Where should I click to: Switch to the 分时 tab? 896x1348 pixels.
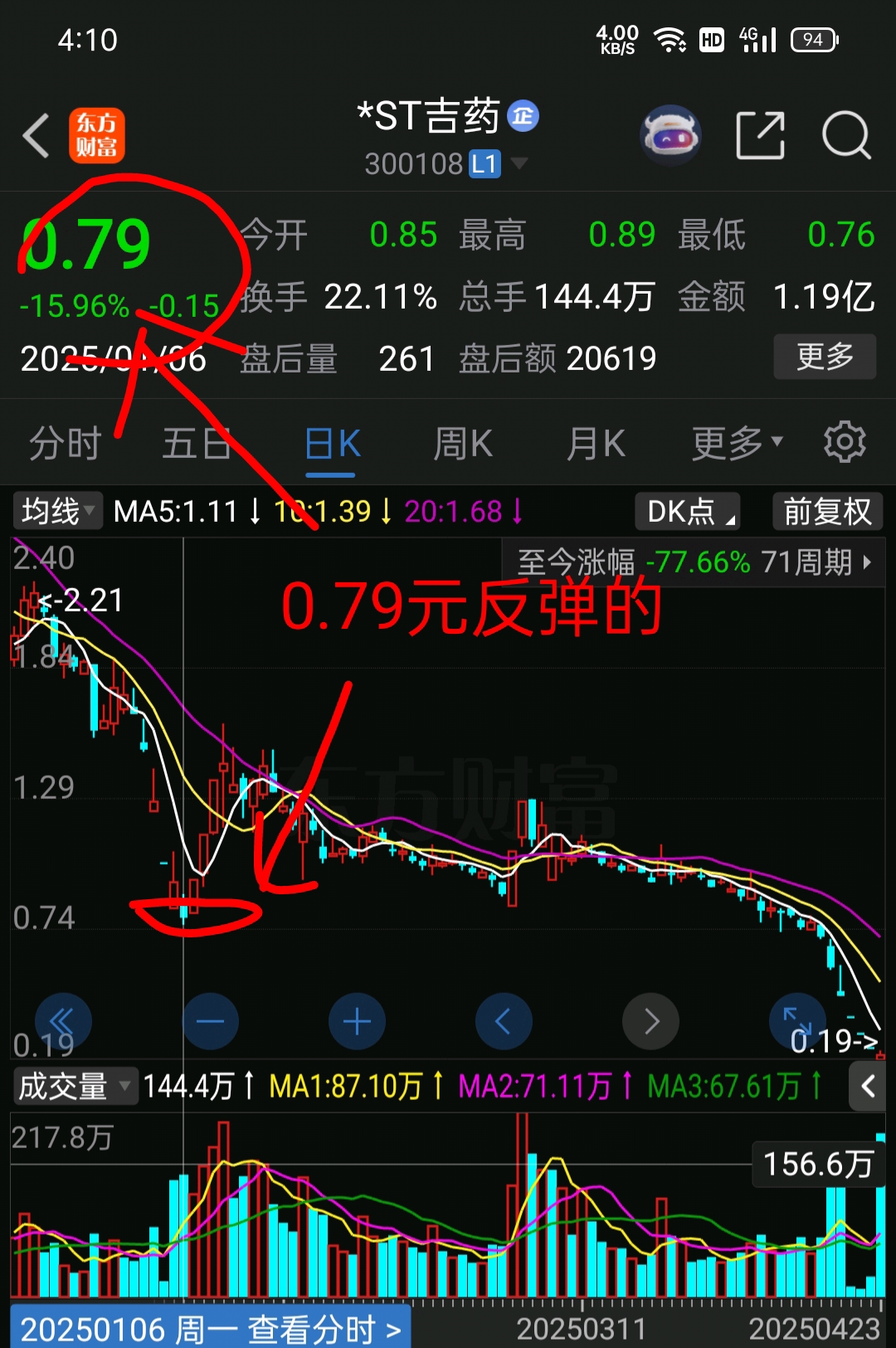tap(64, 442)
